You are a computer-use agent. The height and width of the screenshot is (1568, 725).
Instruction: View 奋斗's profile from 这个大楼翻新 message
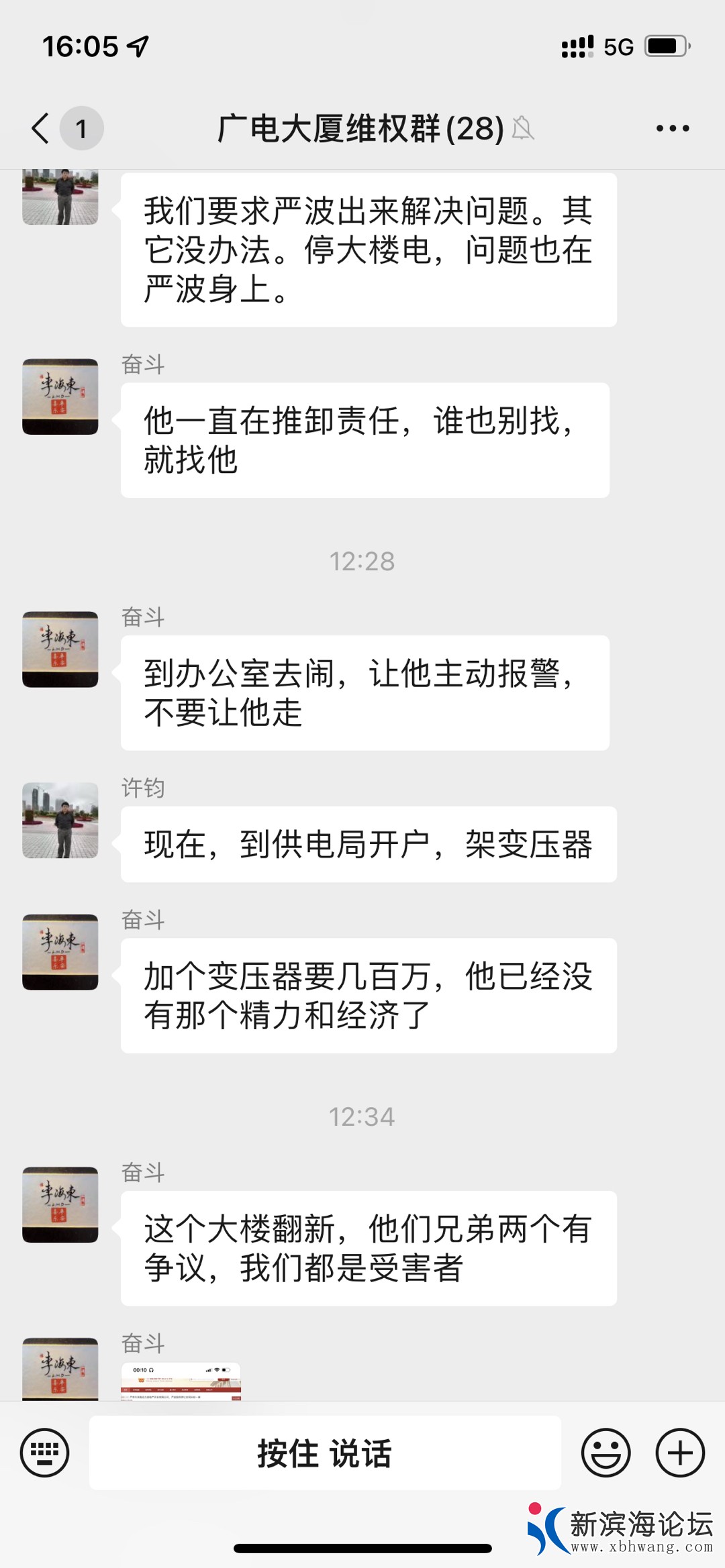(60, 1204)
